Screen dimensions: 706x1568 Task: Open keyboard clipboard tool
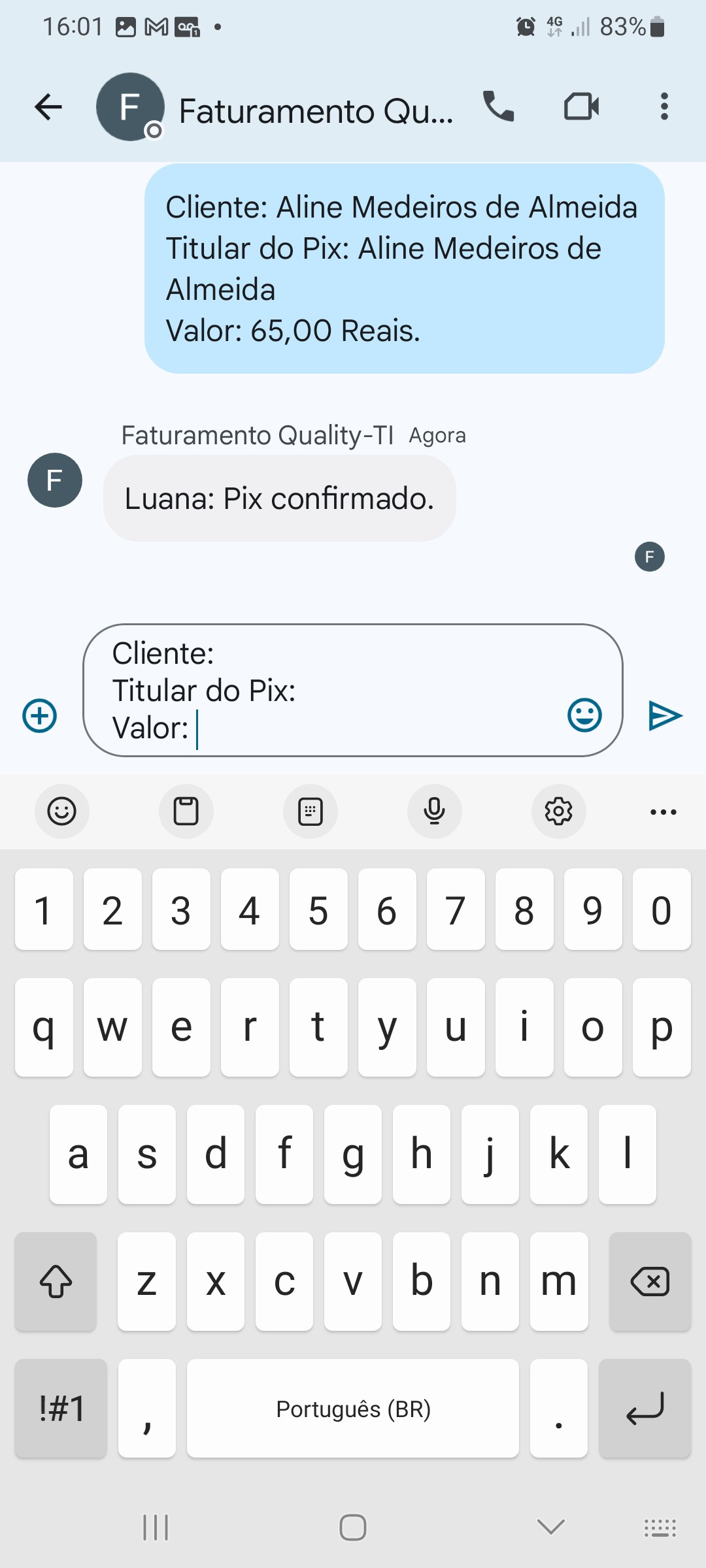point(186,811)
